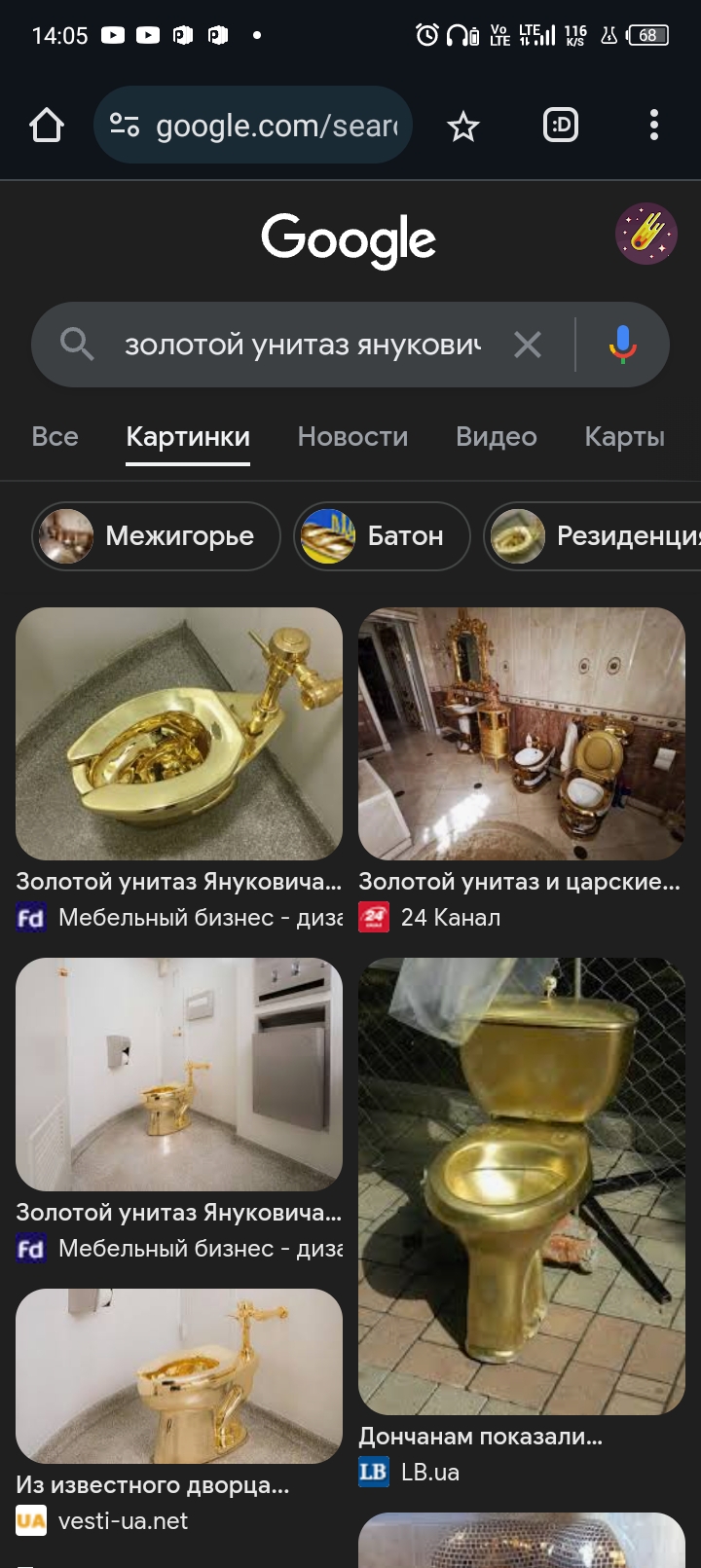
Task: Open the LB.ua golden toilet image
Action: pyautogui.click(x=522, y=1185)
